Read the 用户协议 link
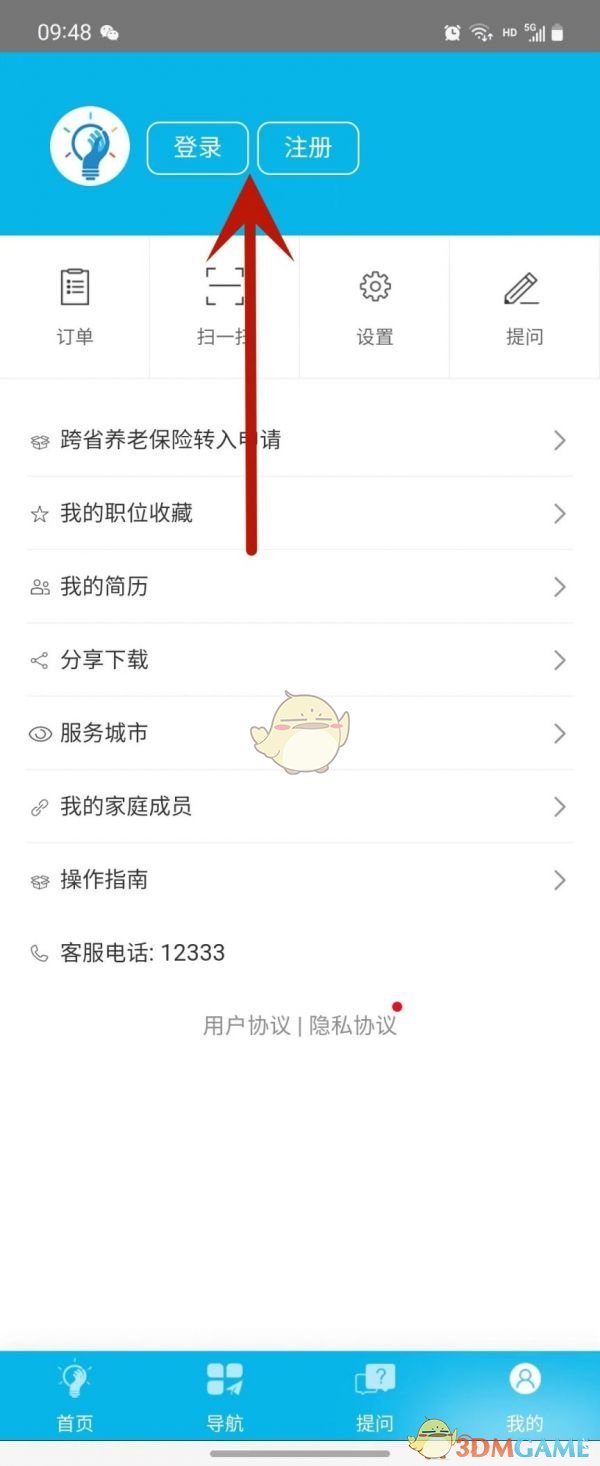Screen dimensions: 600x1466 click(246, 1025)
